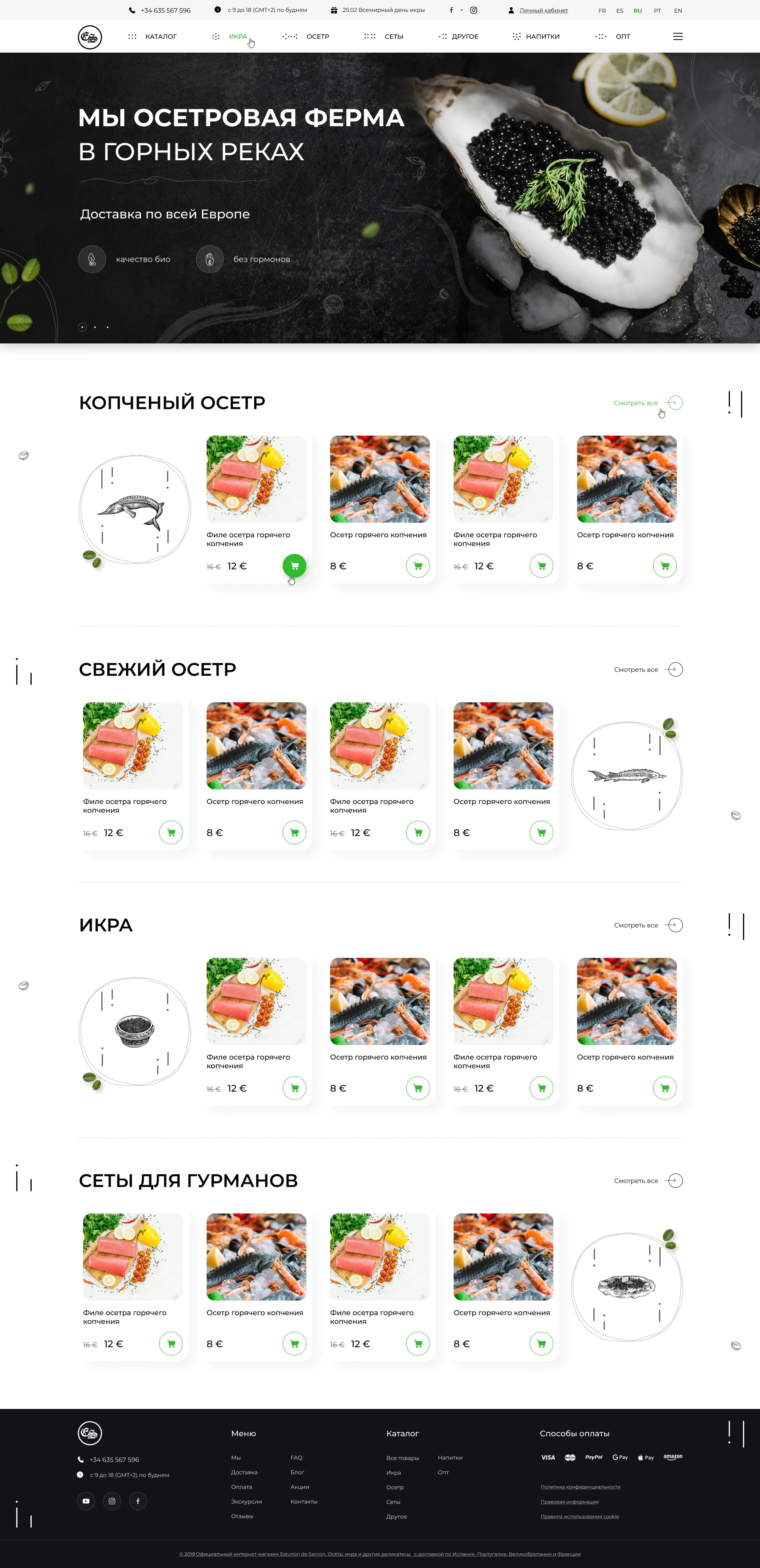Image resolution: width=760 pixels, height=1568 pixels.
Task: Open Доставка link in footer menu
Action: 244,1472
